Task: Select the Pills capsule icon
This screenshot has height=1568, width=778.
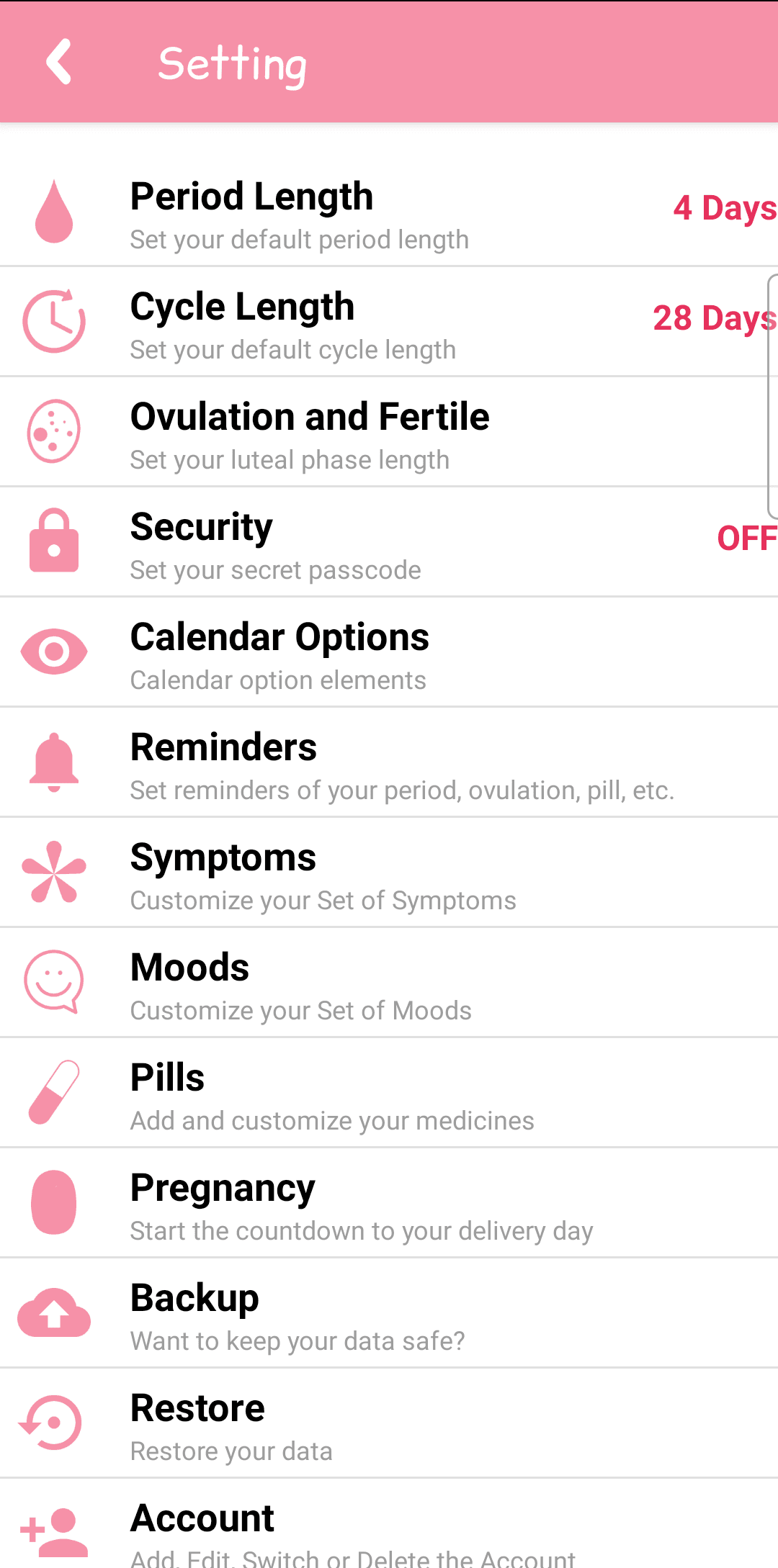Action: 54,1093
